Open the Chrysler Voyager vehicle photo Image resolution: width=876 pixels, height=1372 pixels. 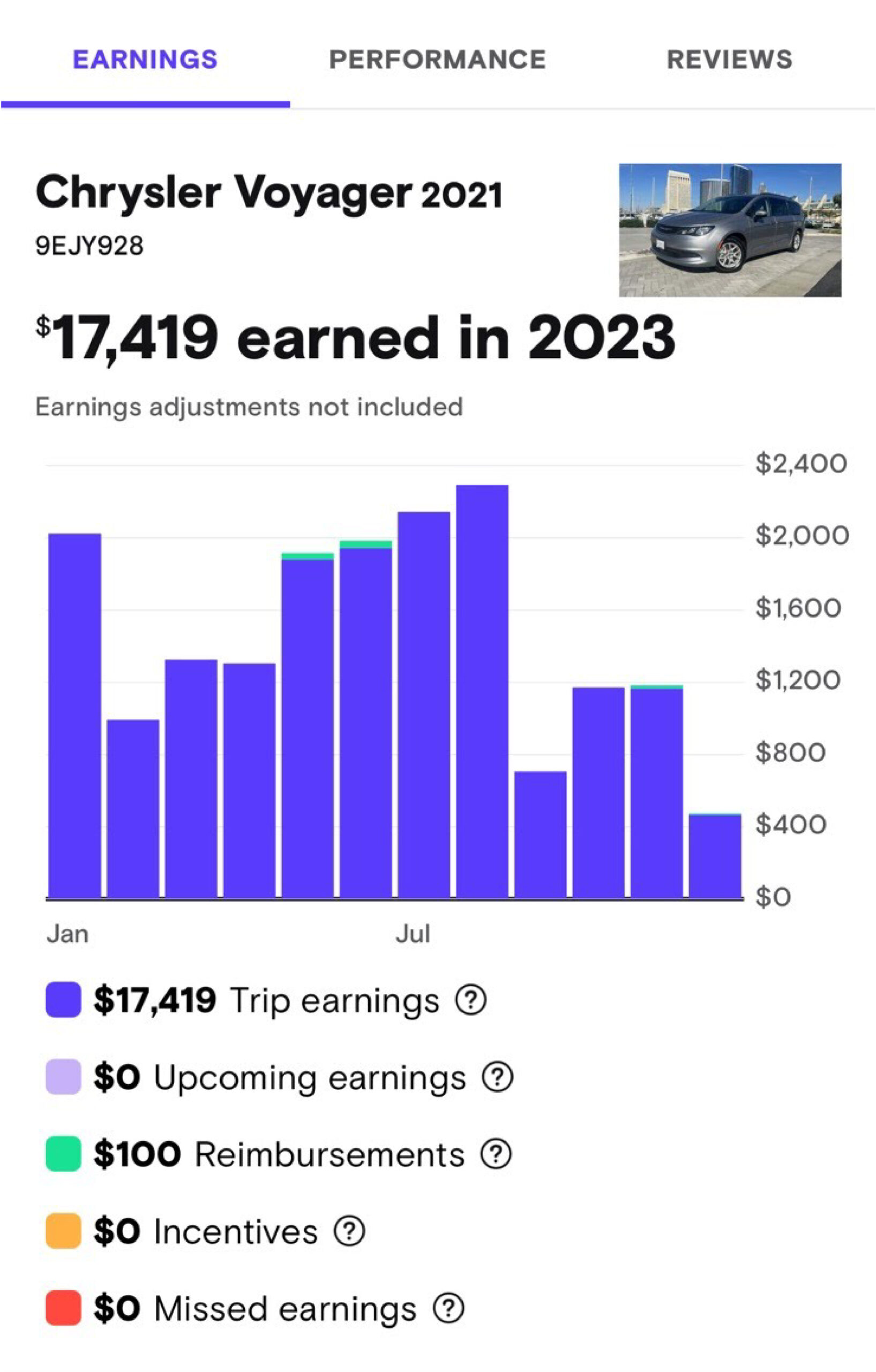(730, 229)
